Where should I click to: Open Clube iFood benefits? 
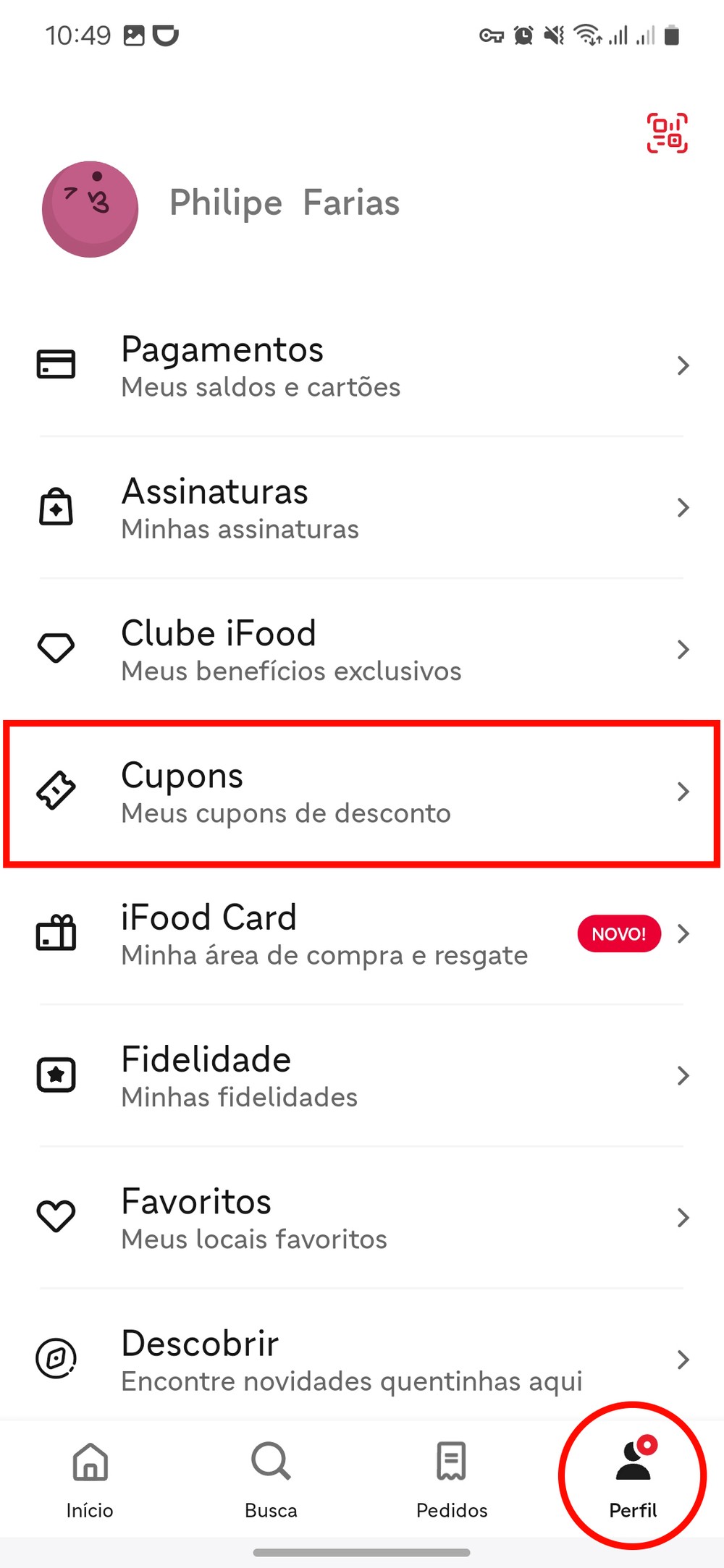tap(362, 650)
